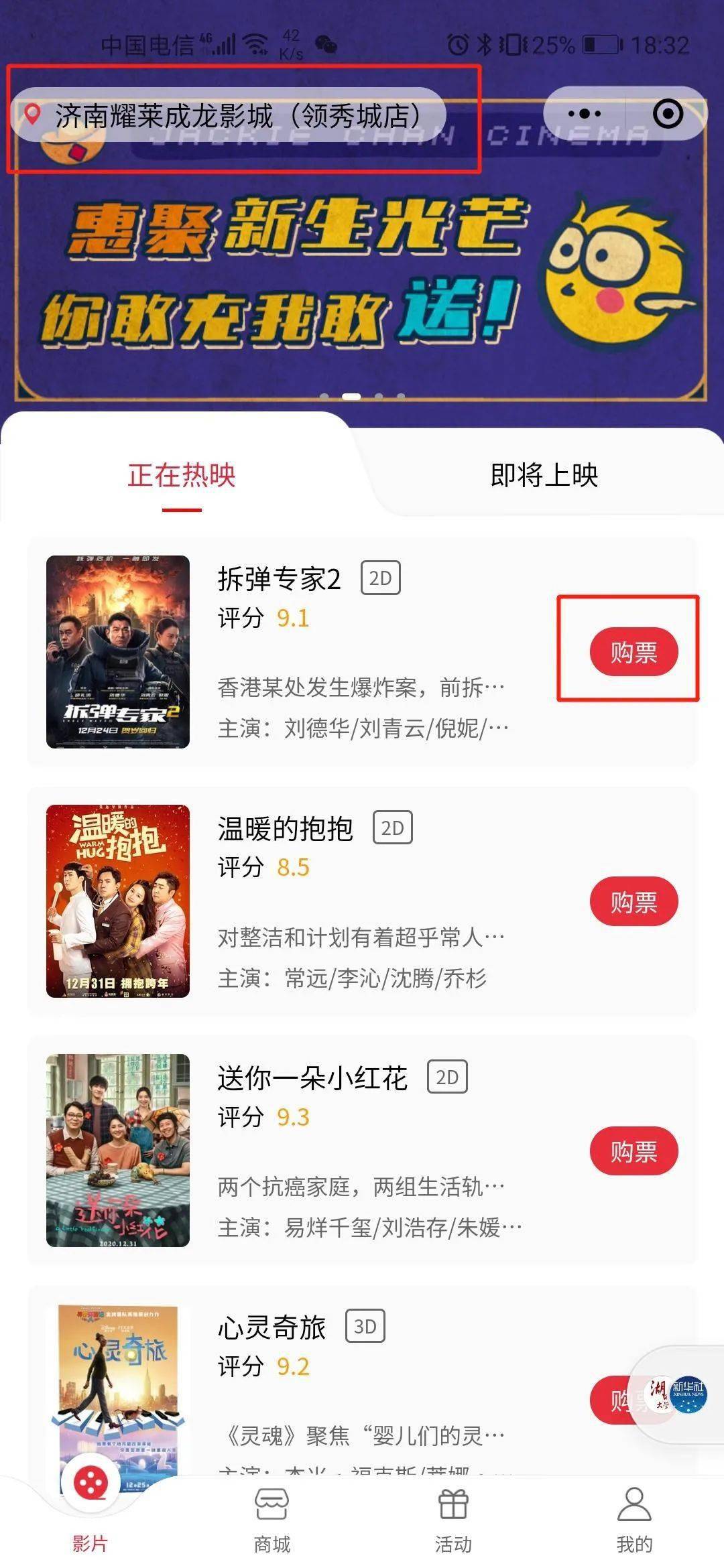The width and height of the screenshot is (724, 1568).
Task: Open 送你一朵小红花 movie details
Action: (x=362, y=1151)
